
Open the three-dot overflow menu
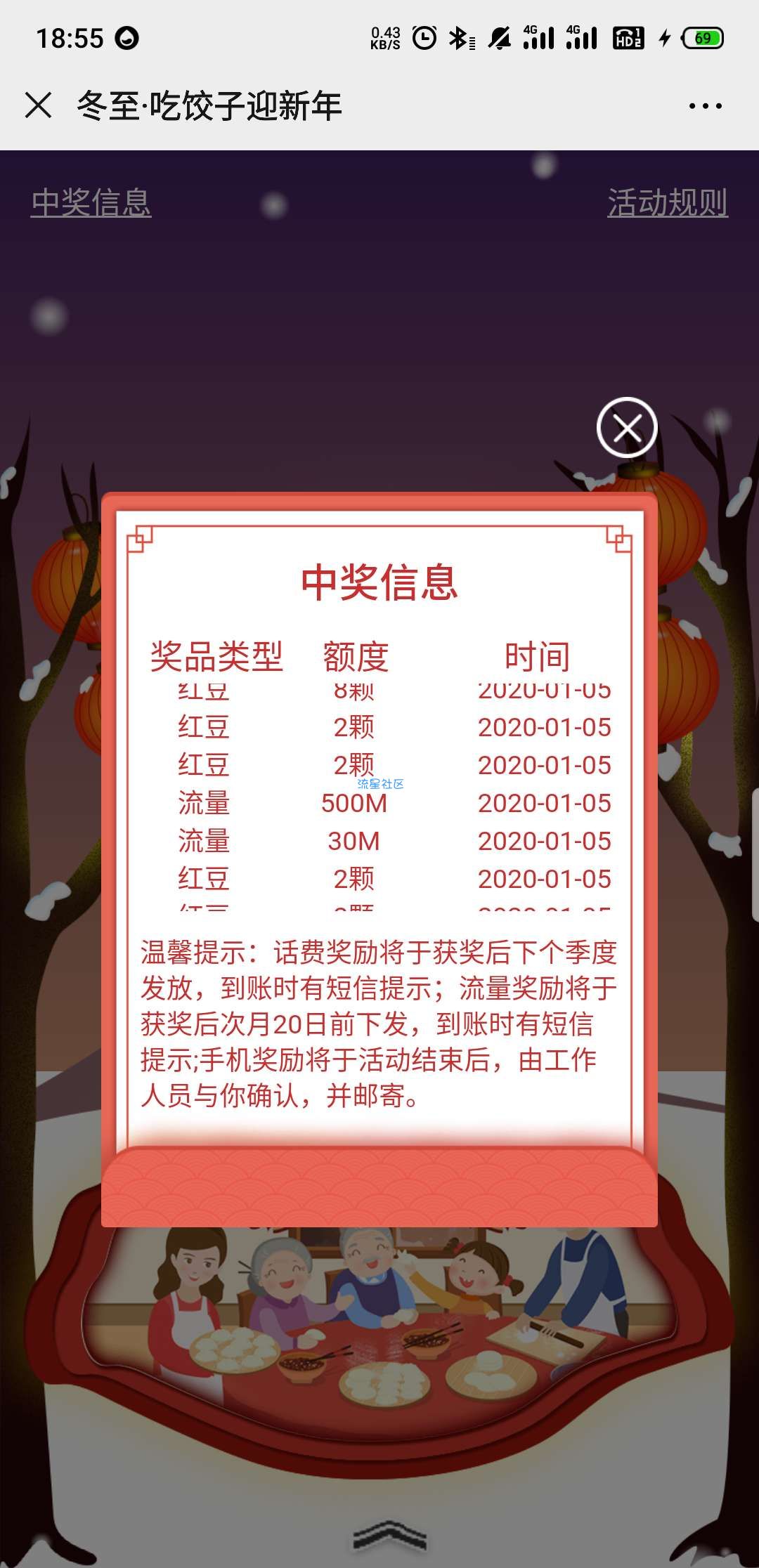[705, 106]
